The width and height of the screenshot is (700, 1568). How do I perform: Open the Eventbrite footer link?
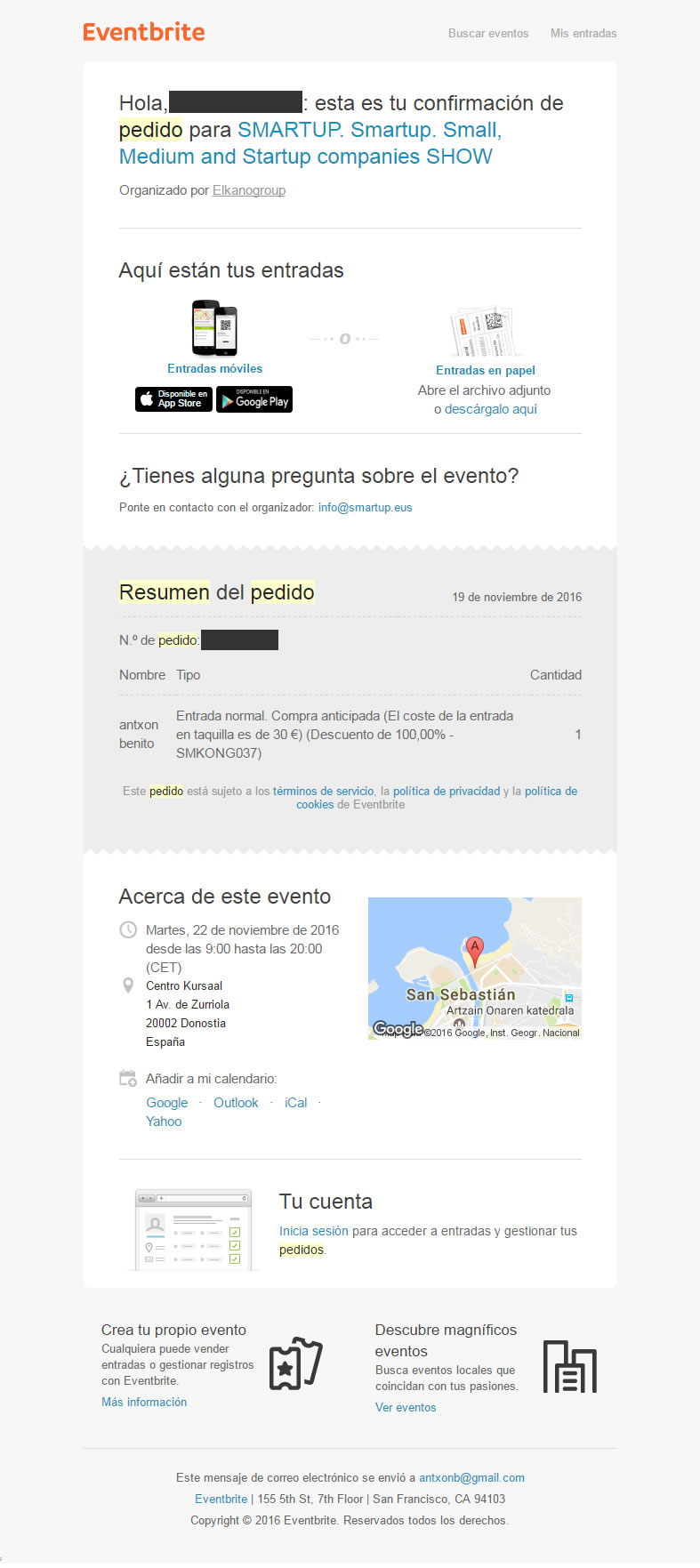221,1499
